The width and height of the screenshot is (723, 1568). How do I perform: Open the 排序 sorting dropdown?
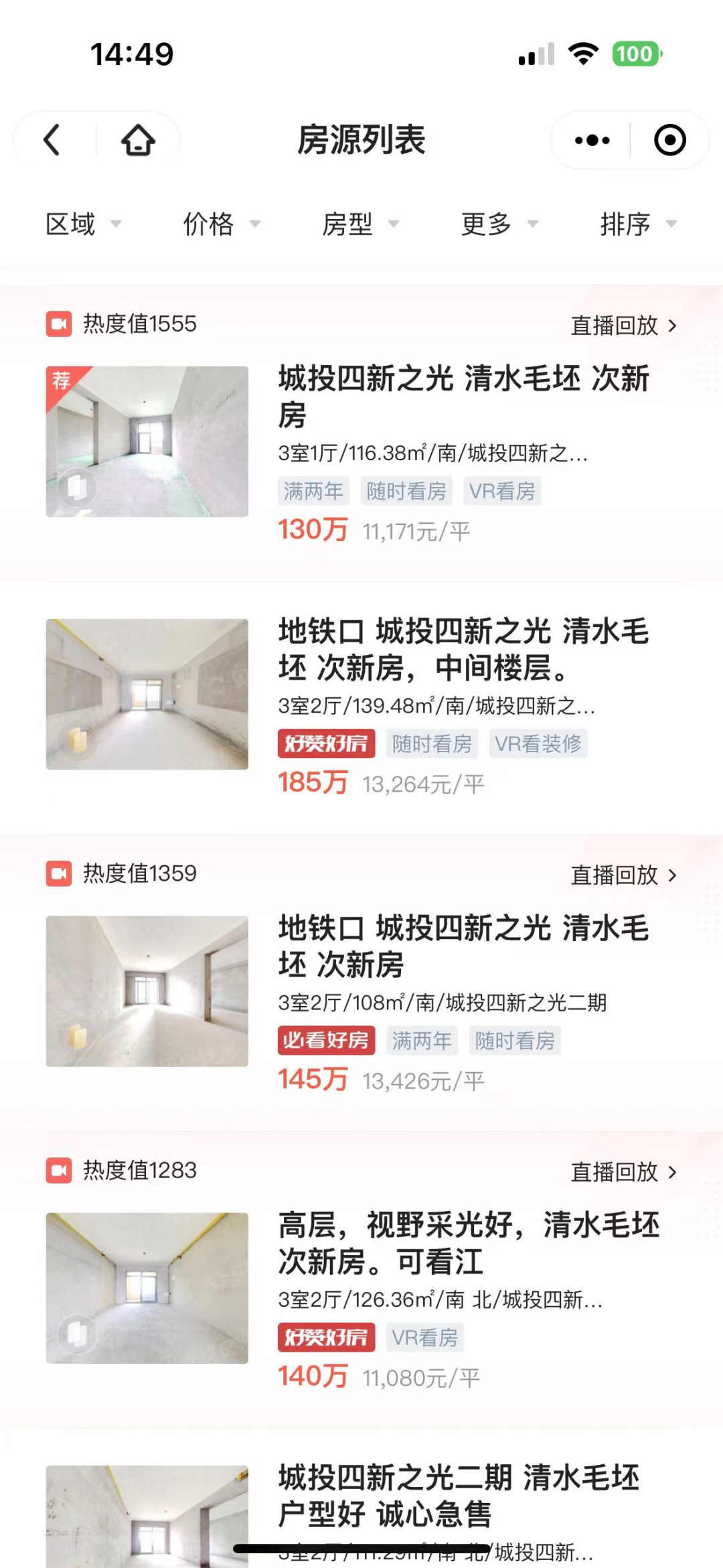pyautogui.click(x=638, y=224)
